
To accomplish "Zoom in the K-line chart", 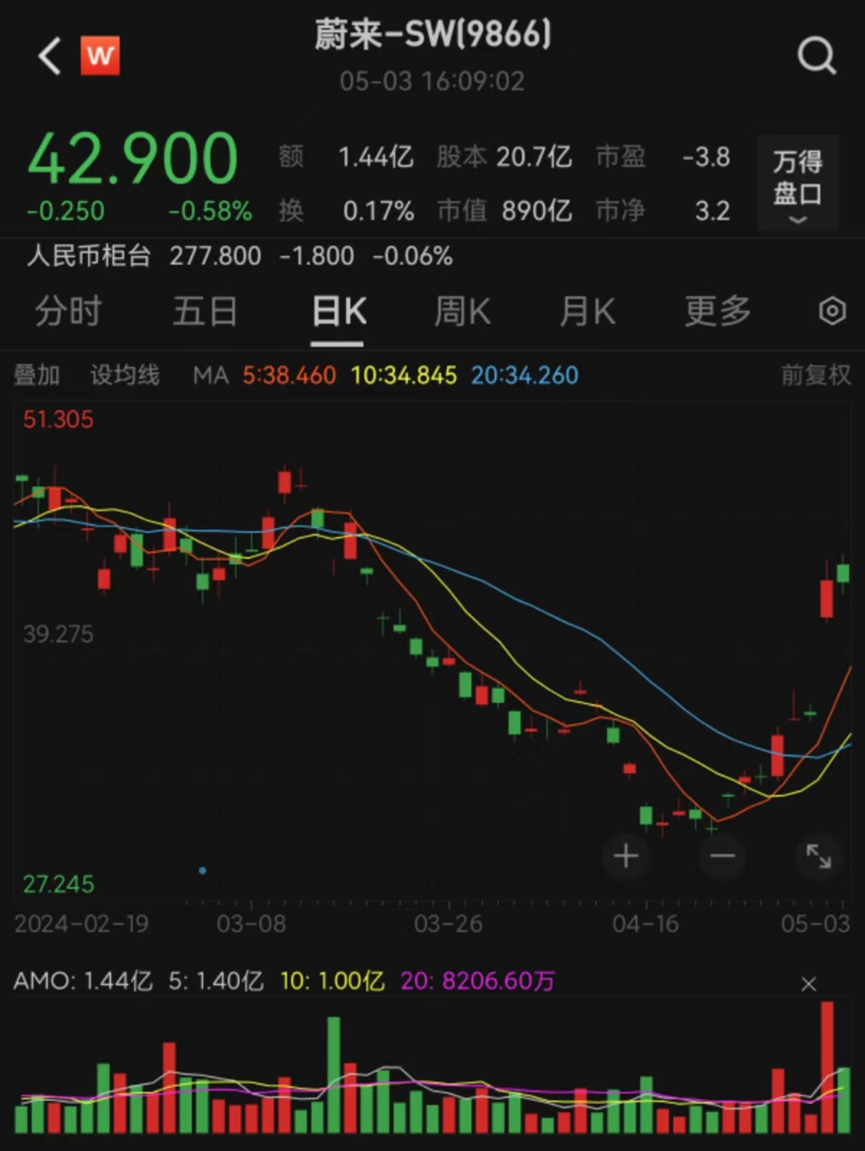I will 626,856.
